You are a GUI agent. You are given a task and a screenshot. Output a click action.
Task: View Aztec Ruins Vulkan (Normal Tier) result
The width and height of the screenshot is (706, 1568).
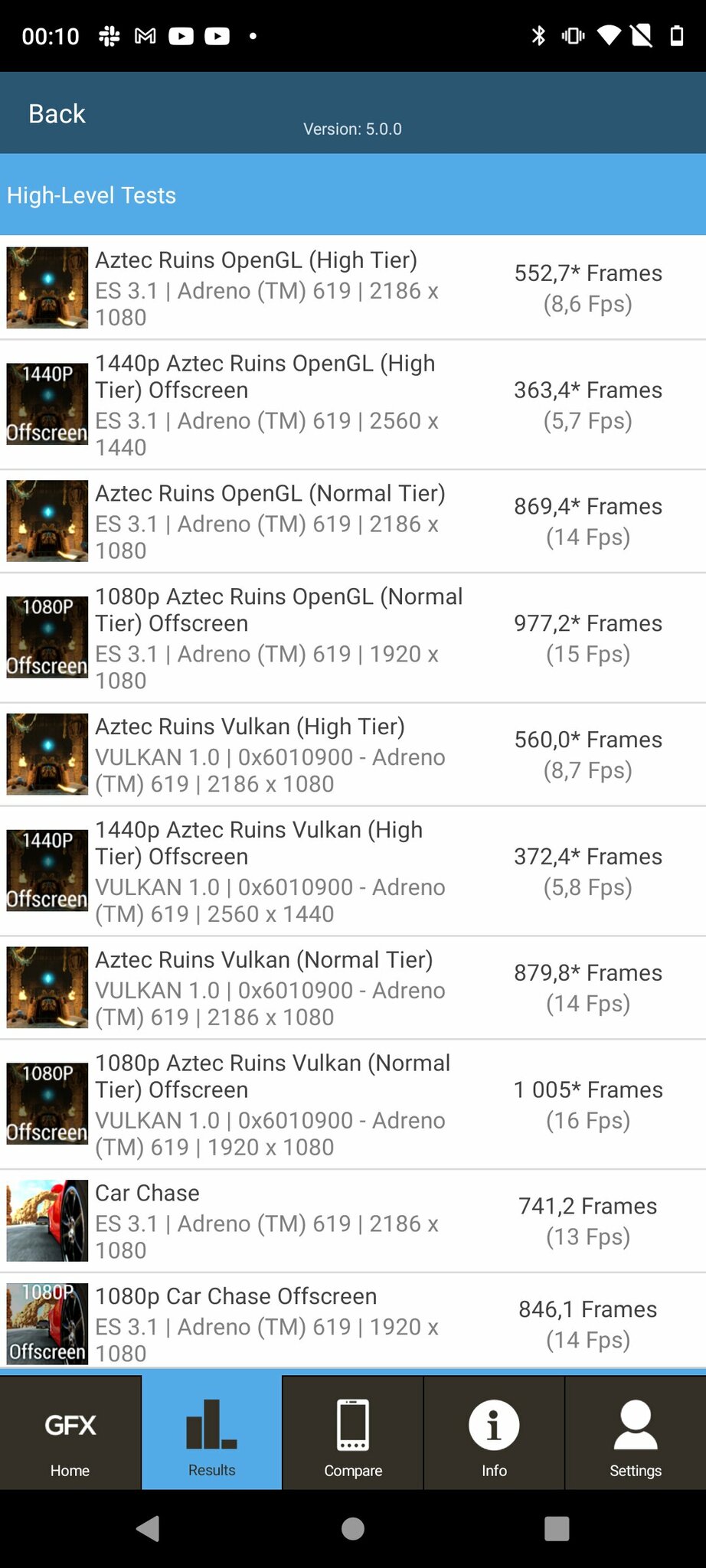click(x=352, y=988)
